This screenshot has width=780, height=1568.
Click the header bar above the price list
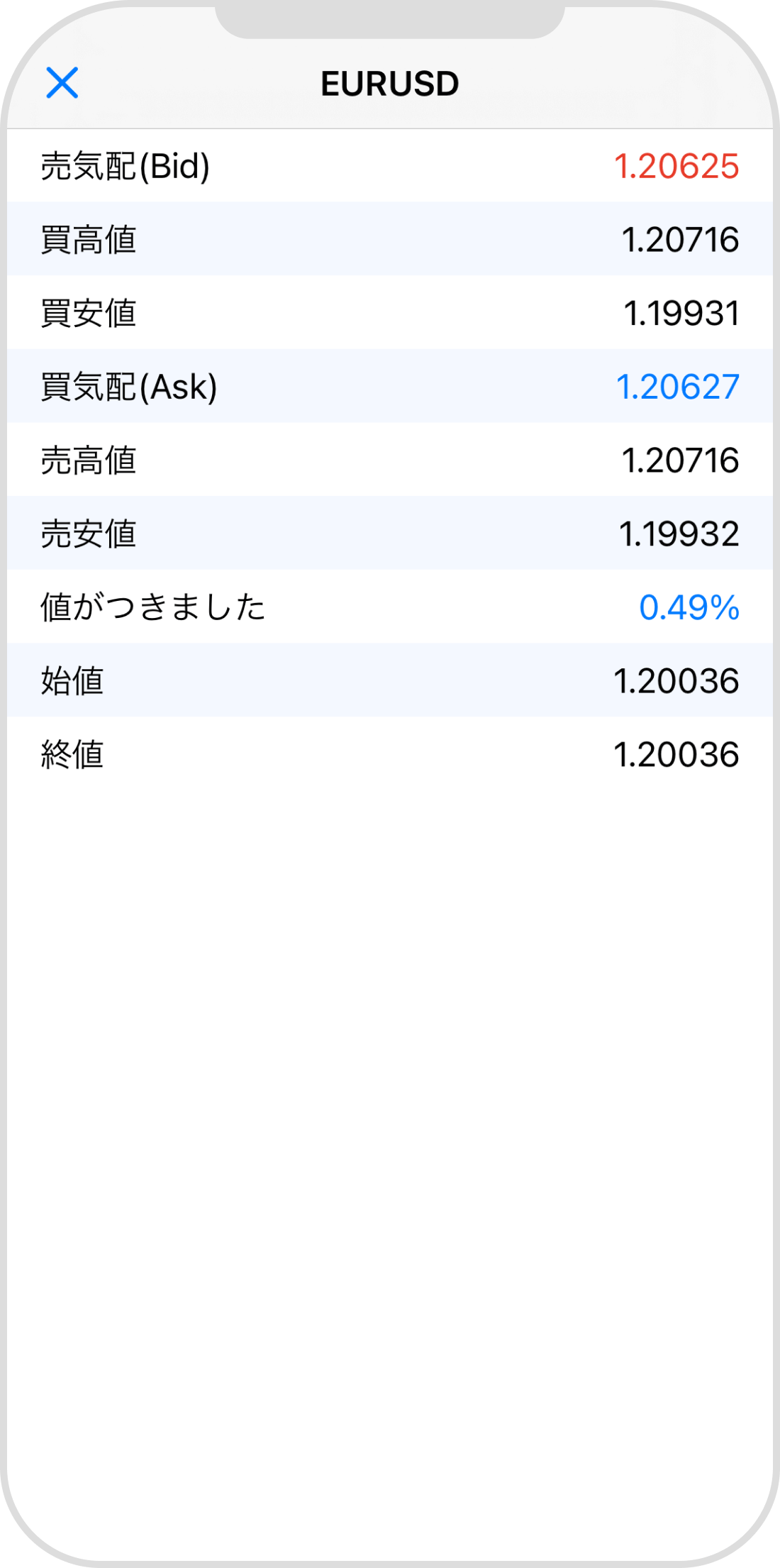click(389, 82)
